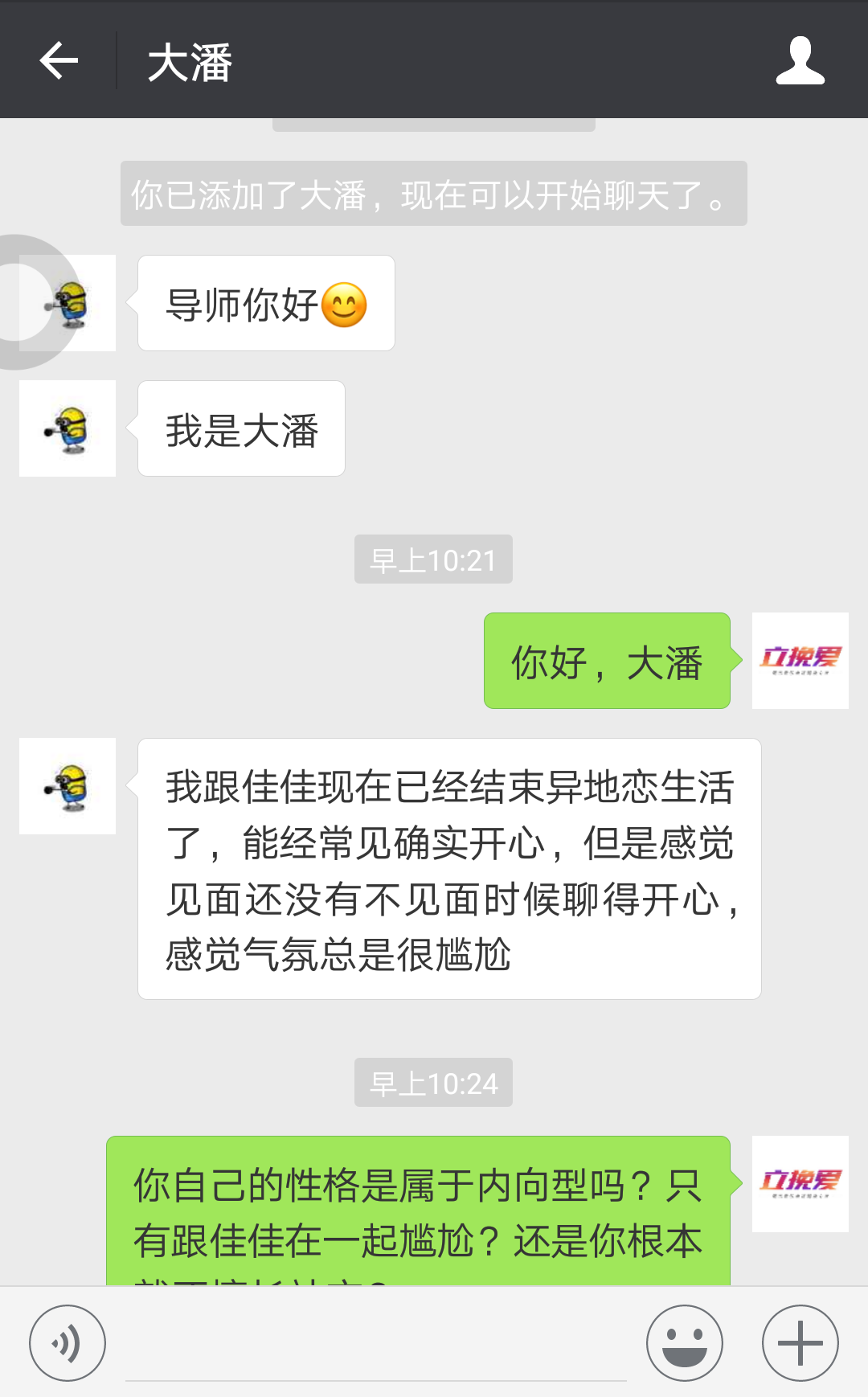Open my avatar beside 你好，大潘
Screen dimensions: 868x1397
click(x=800, y=661)
